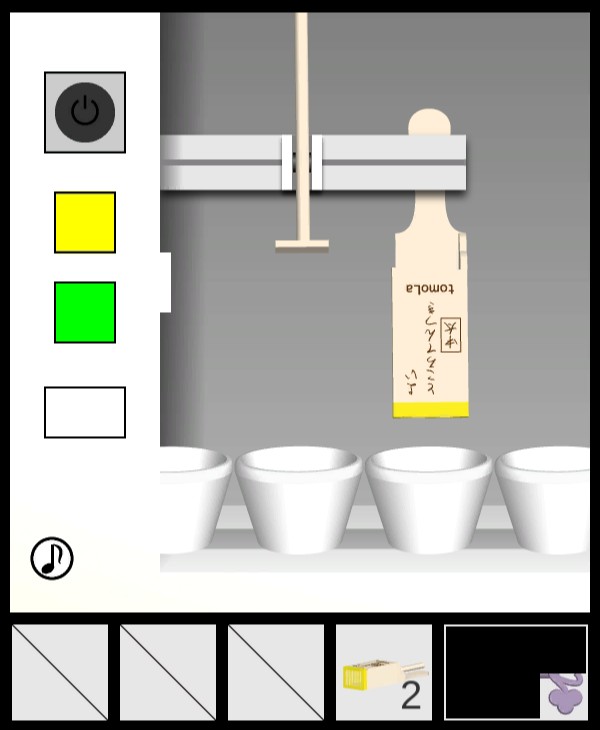Select the green square button

[85, 312]
